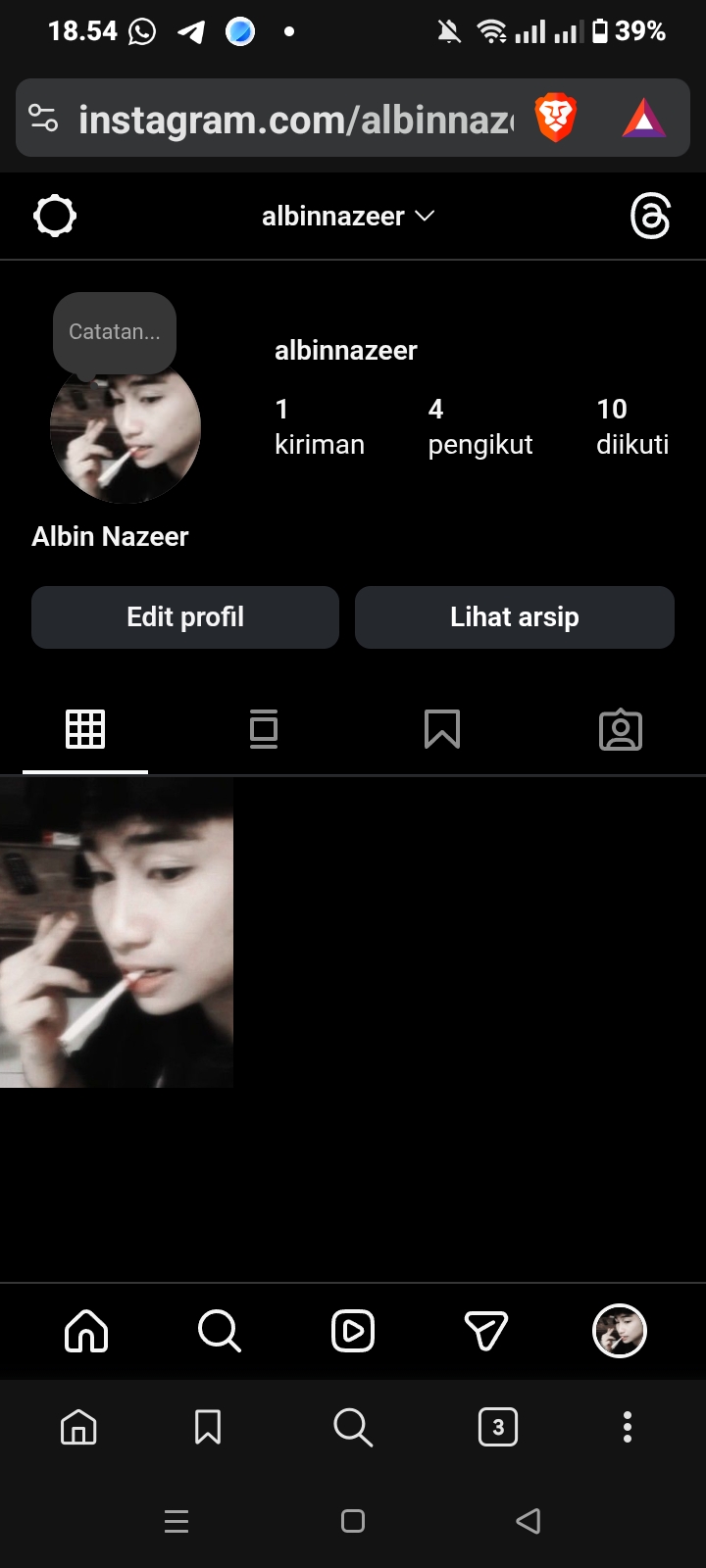The width and height of the screenshot is (706, 1568).
Task: Switch to the posts grid tab
Action: 85,729
